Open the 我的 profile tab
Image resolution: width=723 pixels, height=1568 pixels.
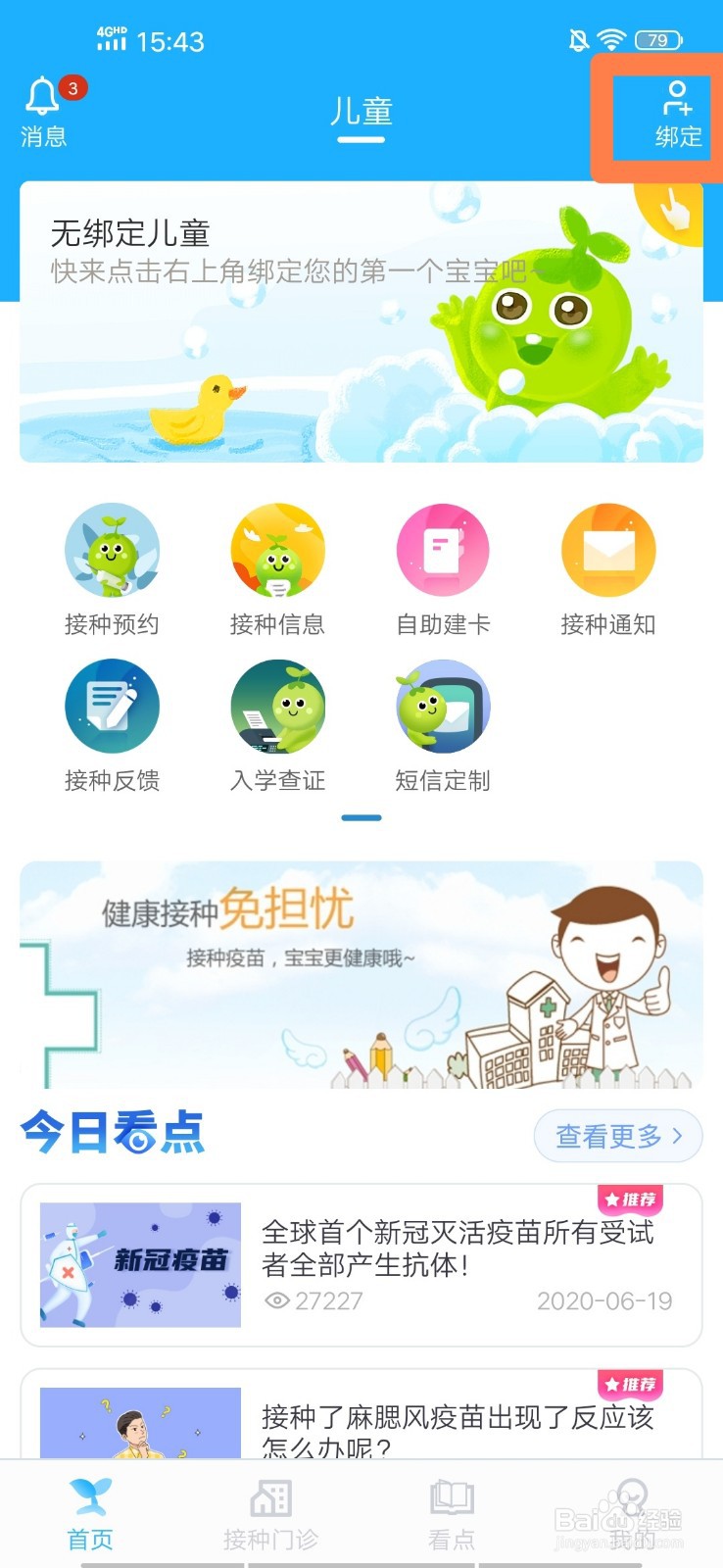[630, 1514]
